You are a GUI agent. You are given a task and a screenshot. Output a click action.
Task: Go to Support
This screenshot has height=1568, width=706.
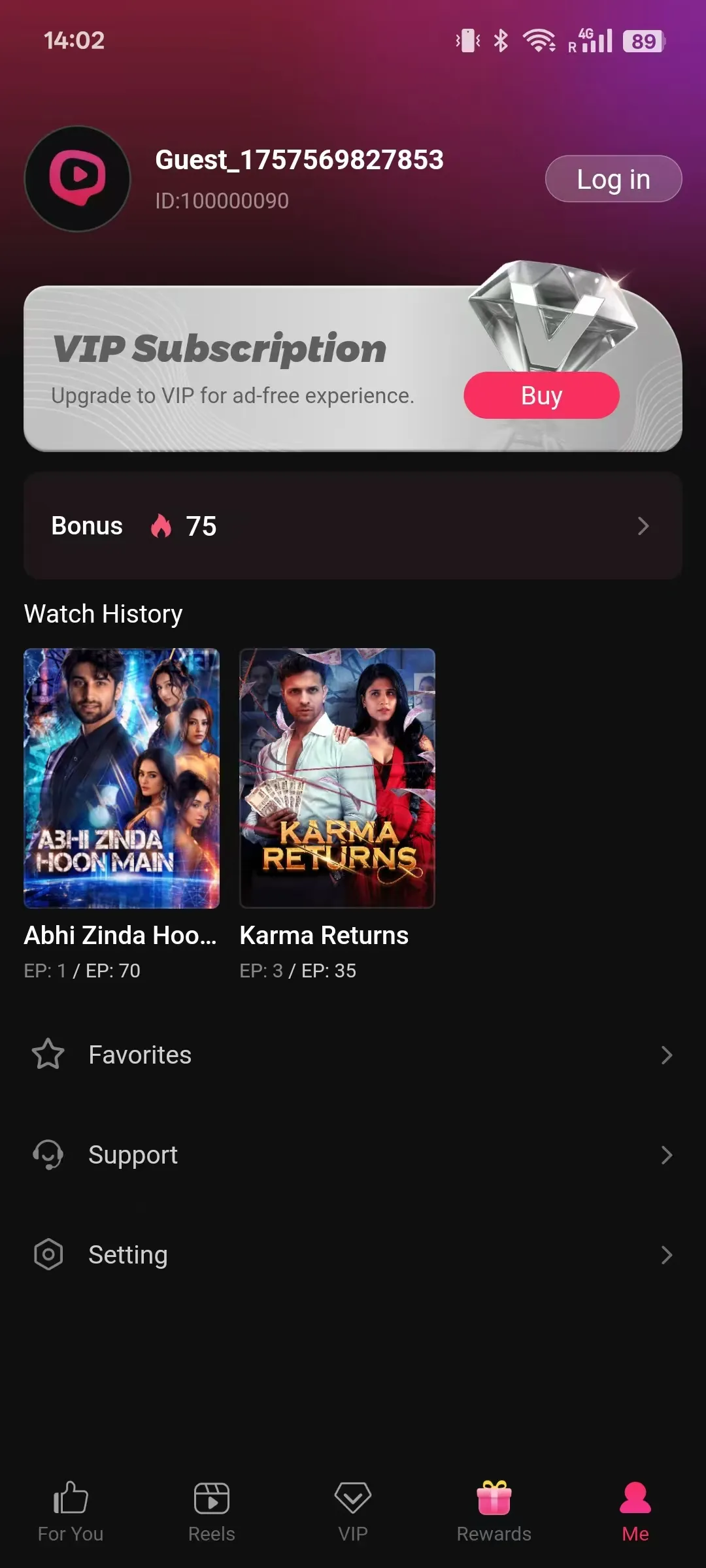point(353,1155)
